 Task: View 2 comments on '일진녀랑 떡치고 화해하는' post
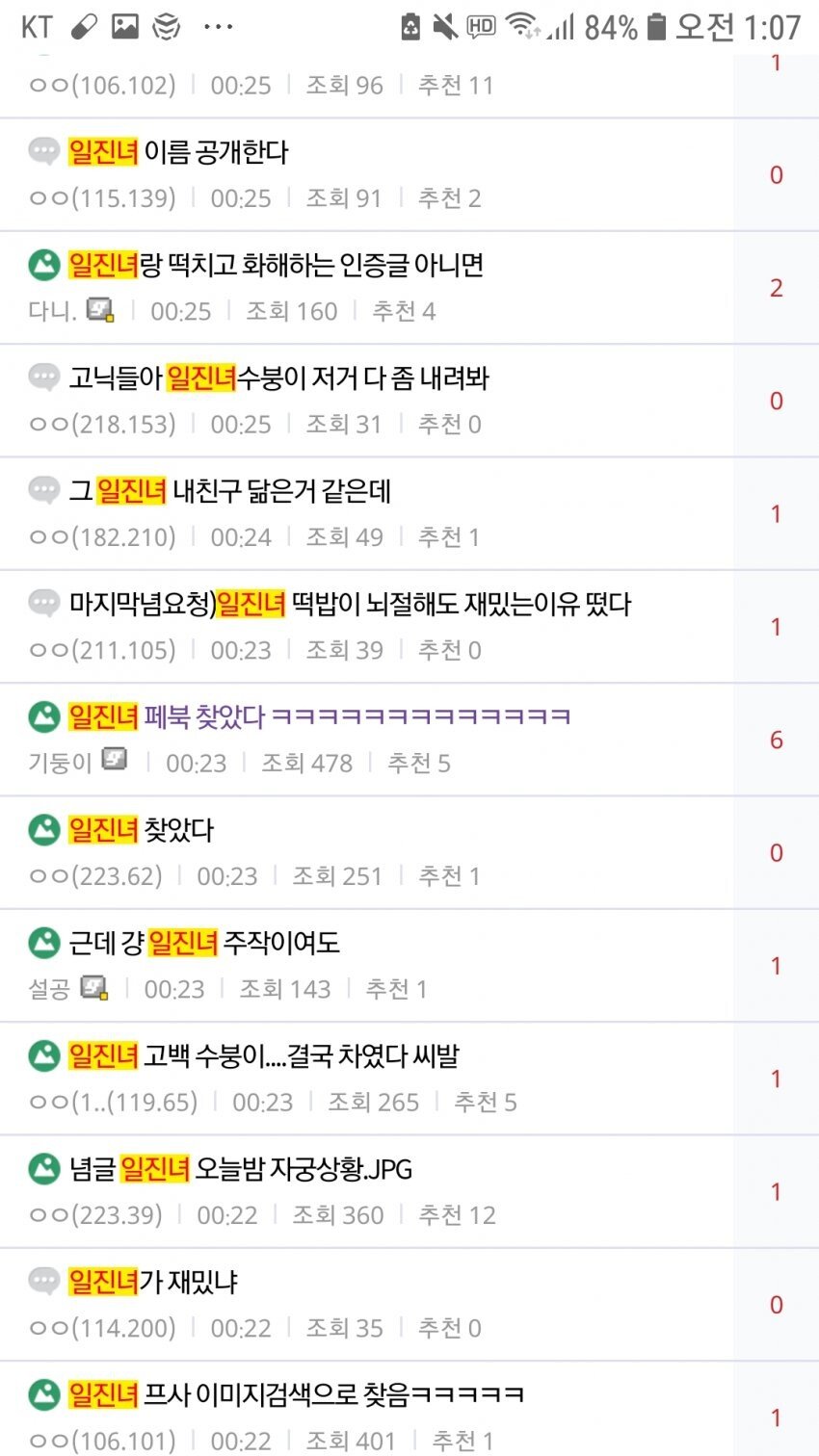coord(776,287)
